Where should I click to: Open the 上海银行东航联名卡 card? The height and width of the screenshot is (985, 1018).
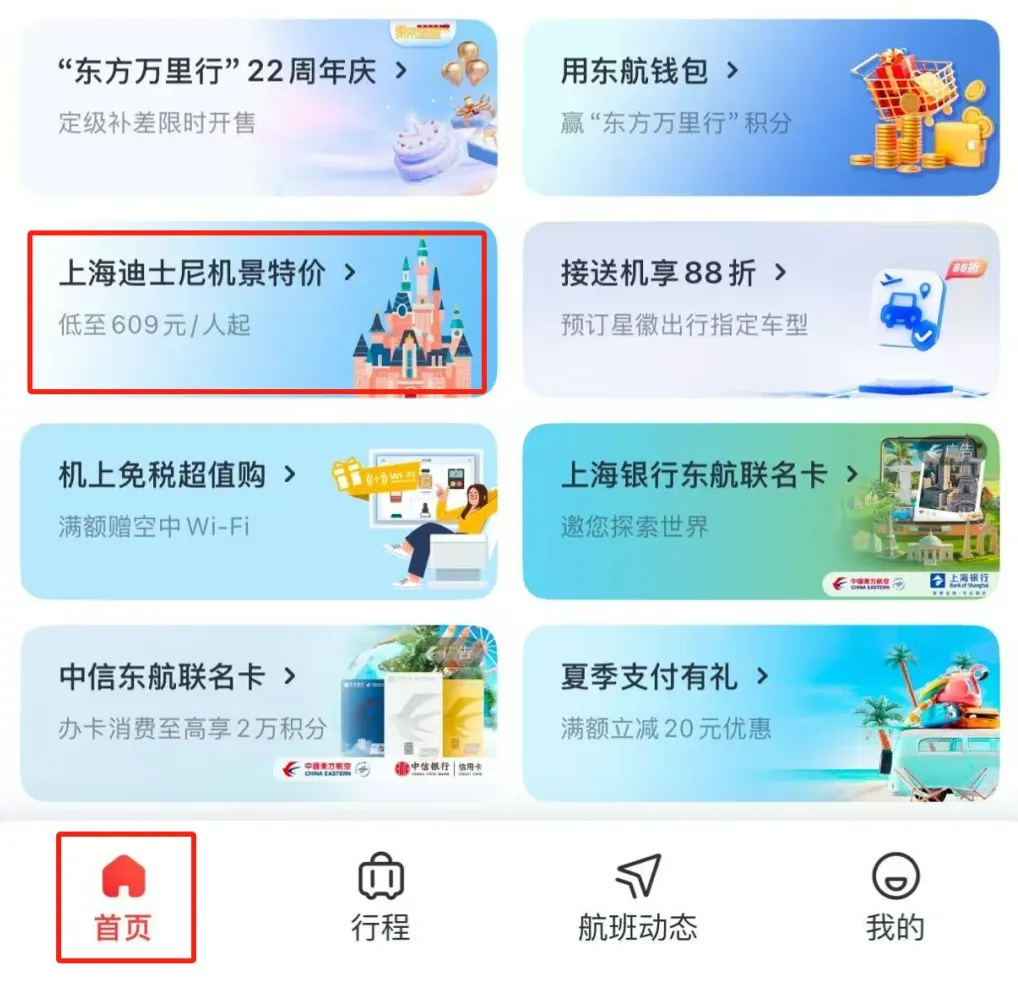(x=760, y=510)
